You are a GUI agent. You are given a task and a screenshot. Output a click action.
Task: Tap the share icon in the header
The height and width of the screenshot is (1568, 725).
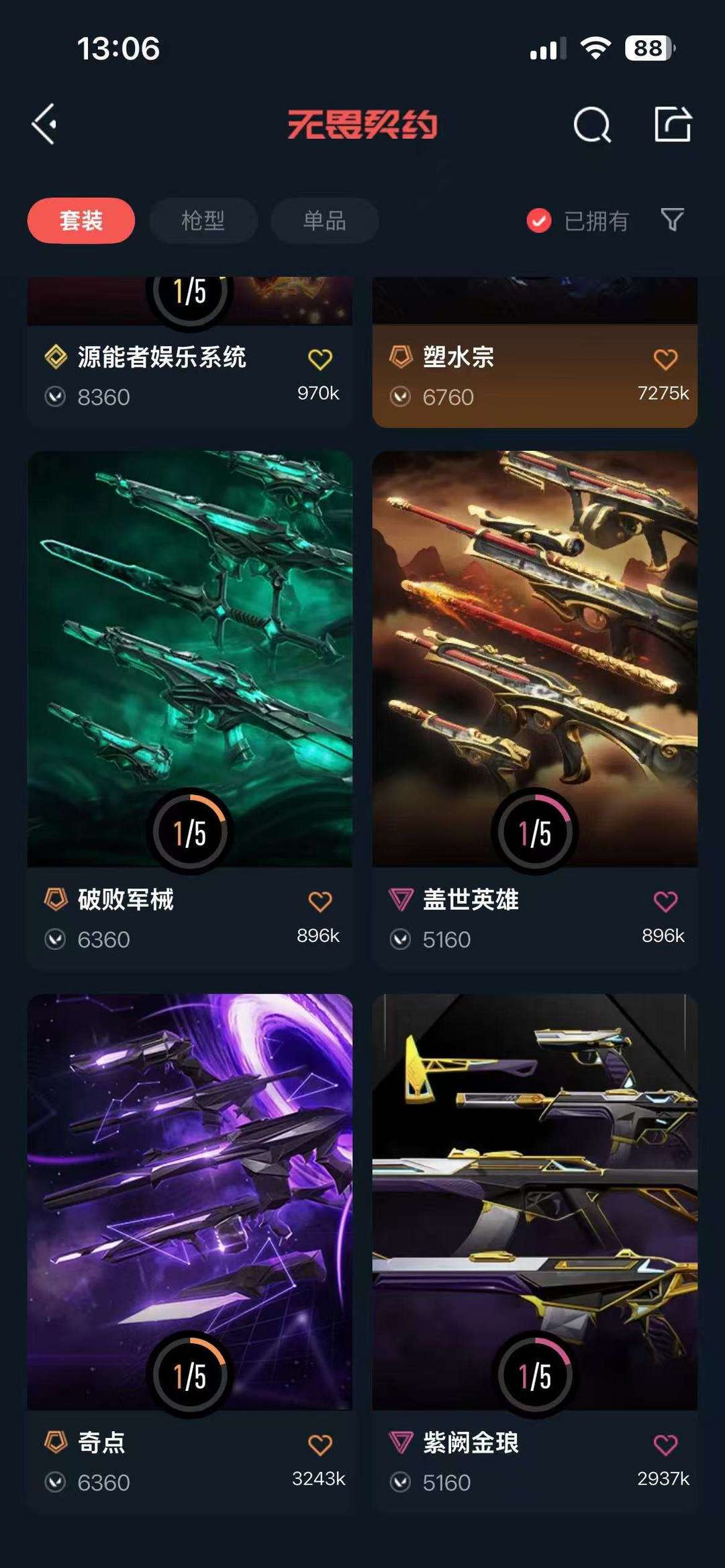[x=673, y=124]
